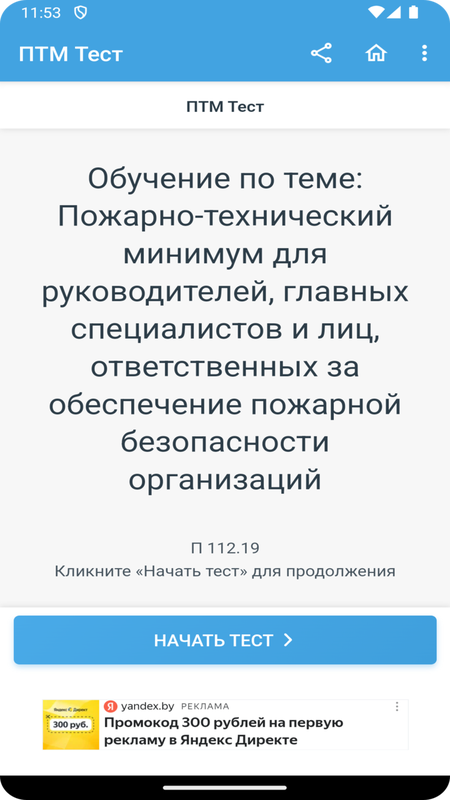Open the Yandex Direct promo ad
The image size is (450, 800).
coord(225,724)
